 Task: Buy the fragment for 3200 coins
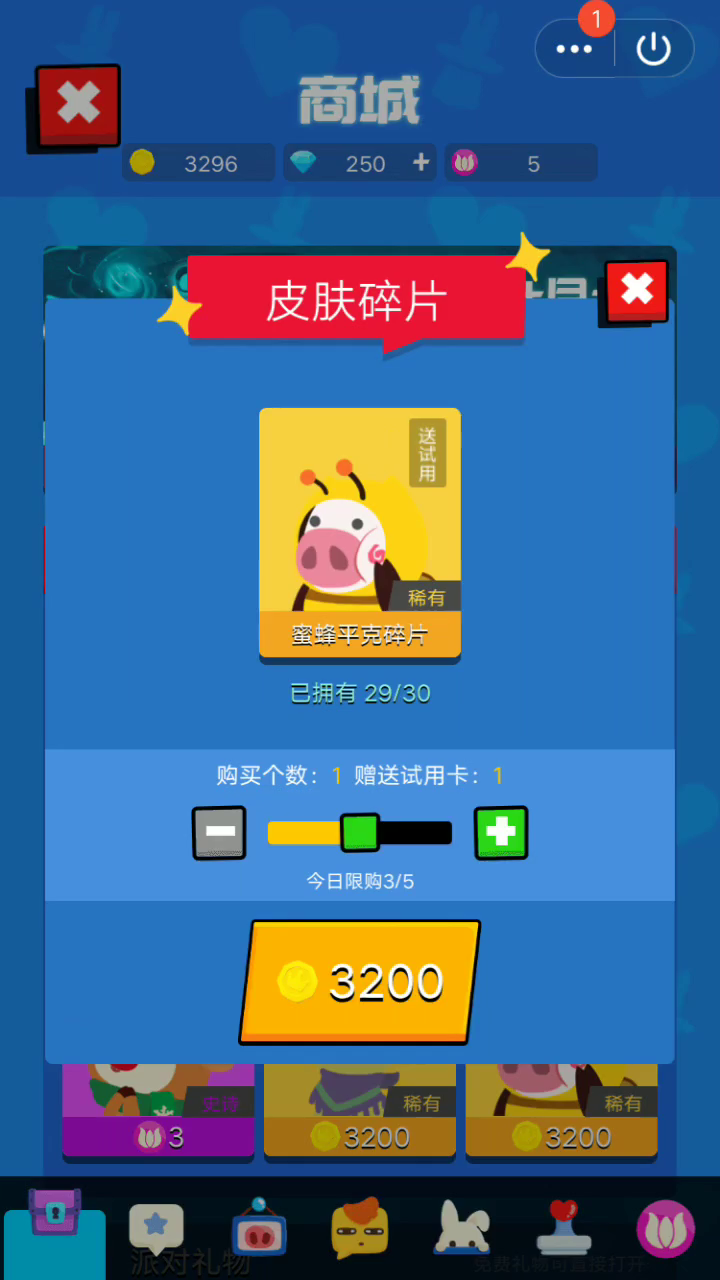360,982
